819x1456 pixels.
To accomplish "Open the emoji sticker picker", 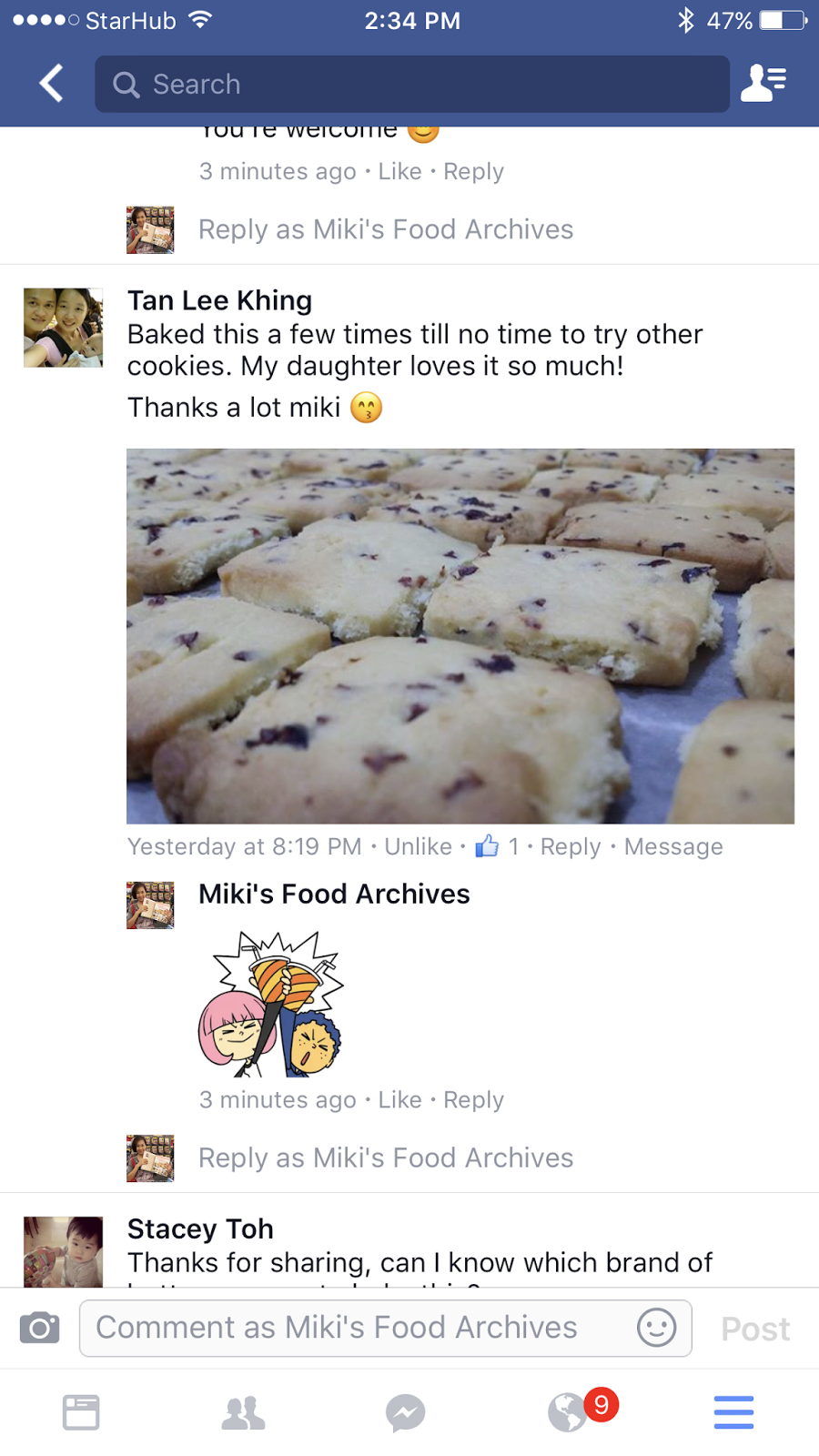I will pyautogui.click(x=656, y=1328).
